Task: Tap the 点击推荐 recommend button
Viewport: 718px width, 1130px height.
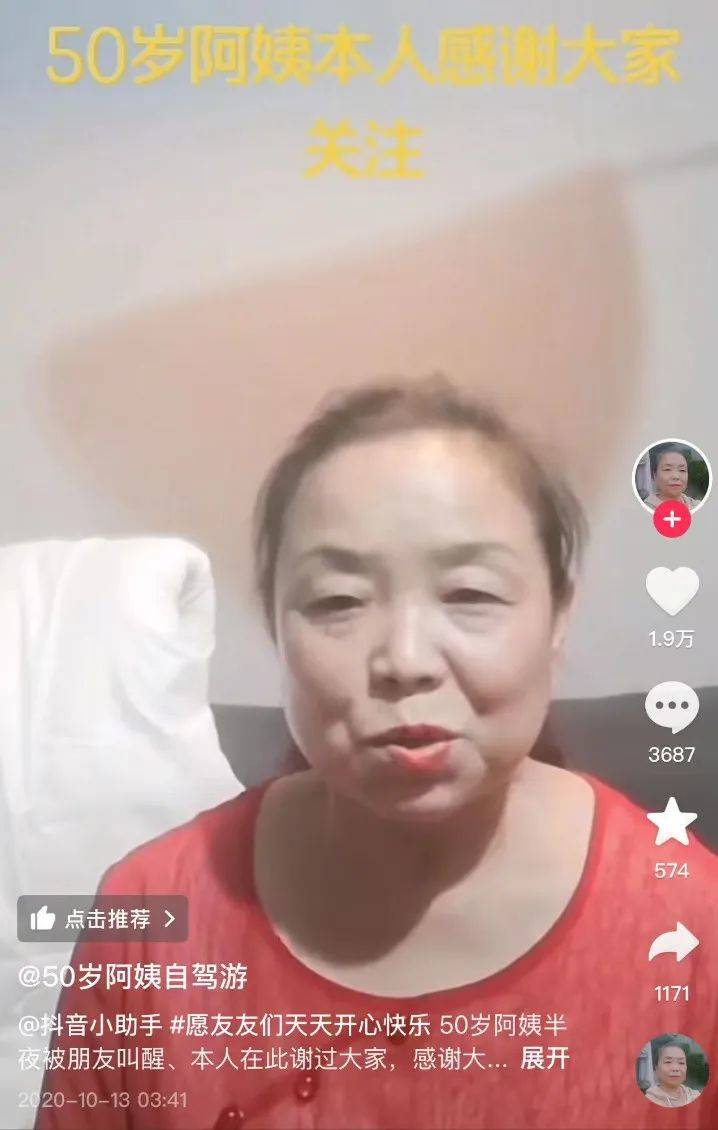Action: pos(103,918)
